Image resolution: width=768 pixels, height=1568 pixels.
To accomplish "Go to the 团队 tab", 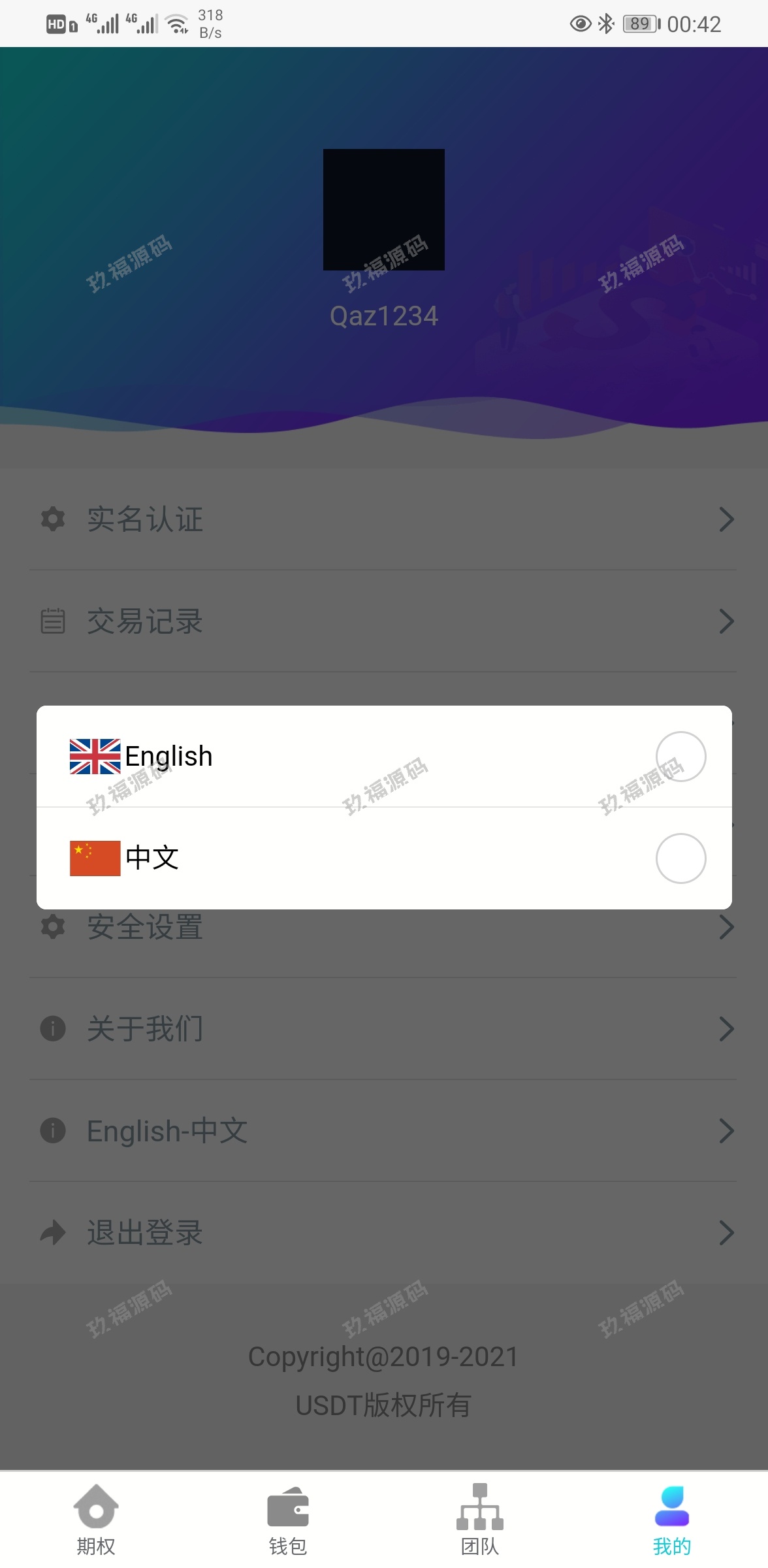I will point(480,1520).
